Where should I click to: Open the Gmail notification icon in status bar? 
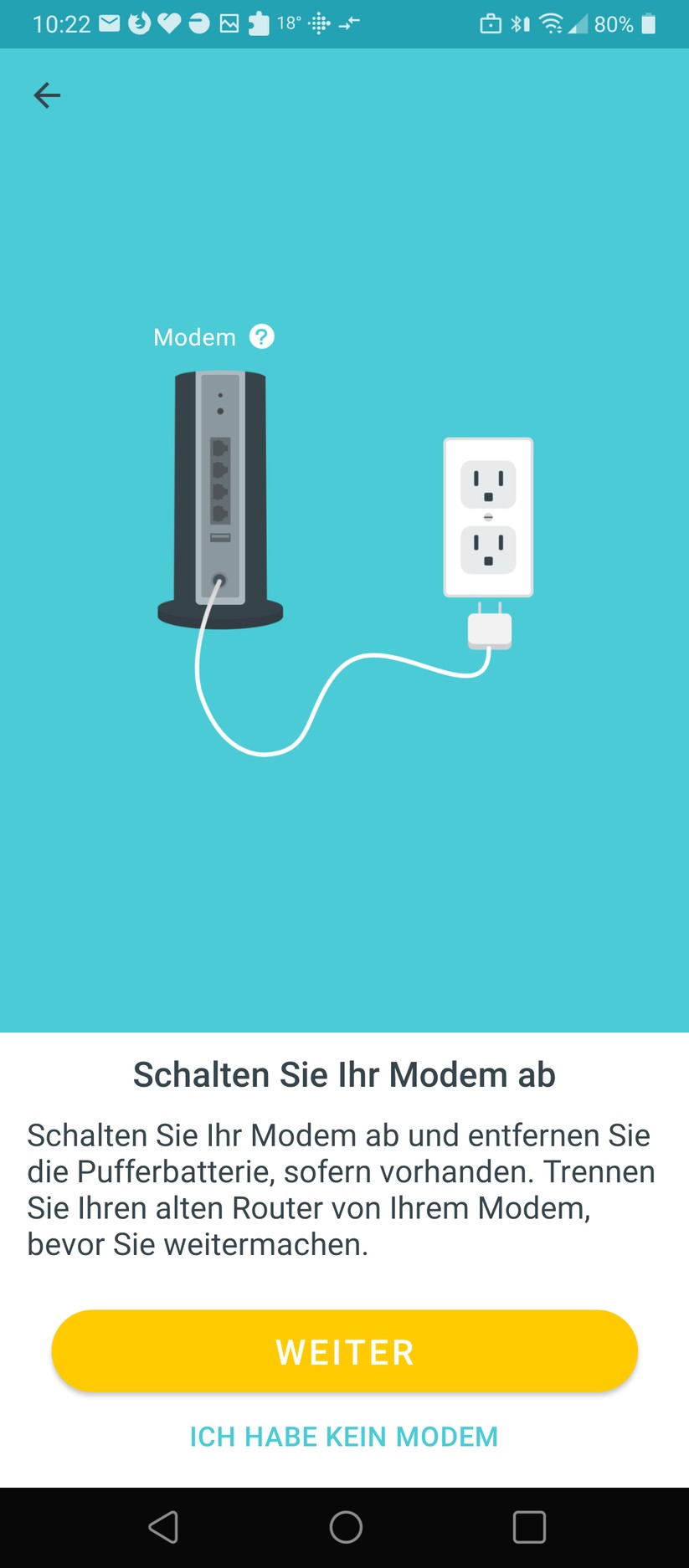tap(110, 23)
